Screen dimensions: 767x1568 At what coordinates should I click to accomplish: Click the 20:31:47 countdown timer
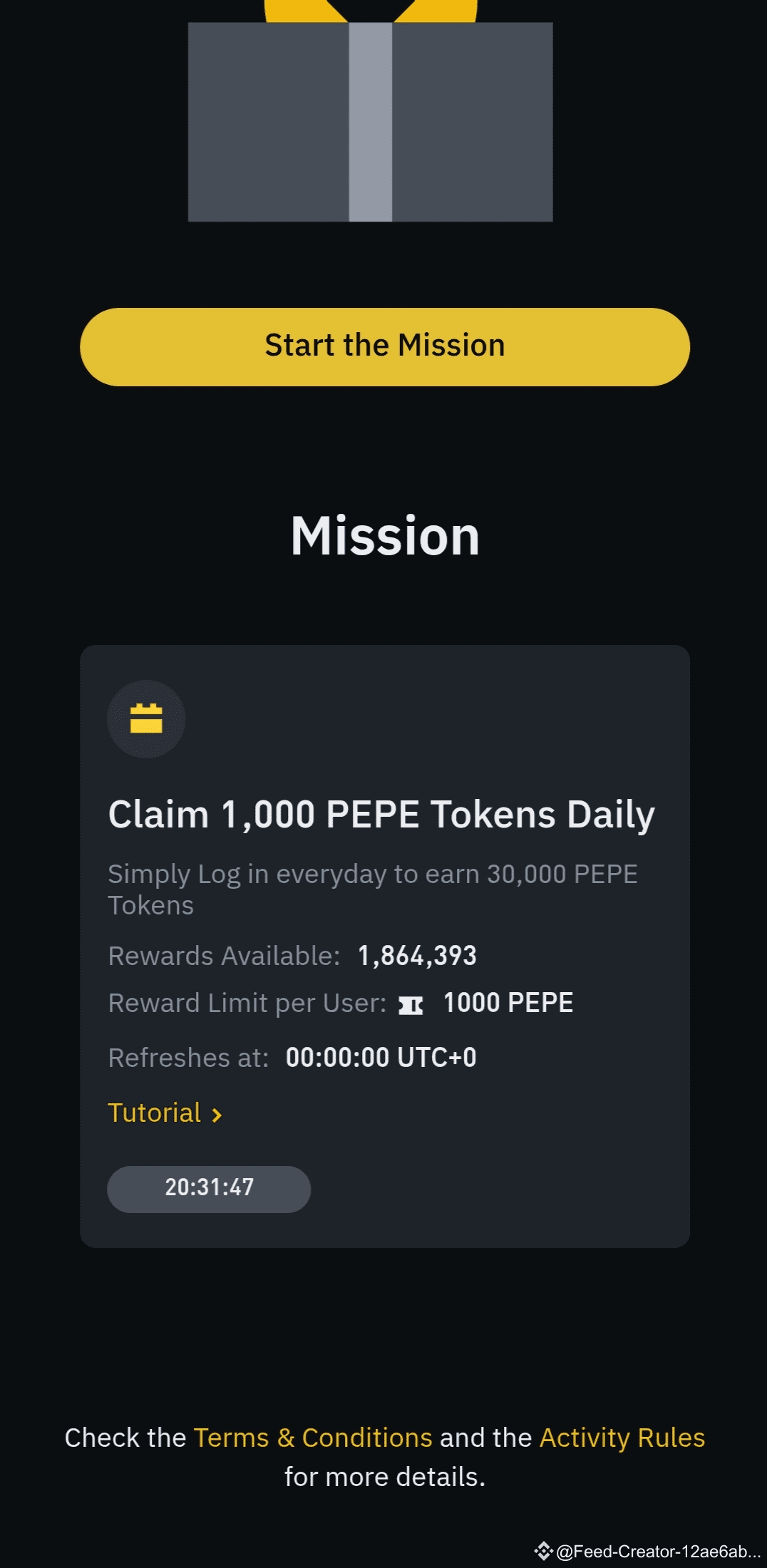[208, 1189]
